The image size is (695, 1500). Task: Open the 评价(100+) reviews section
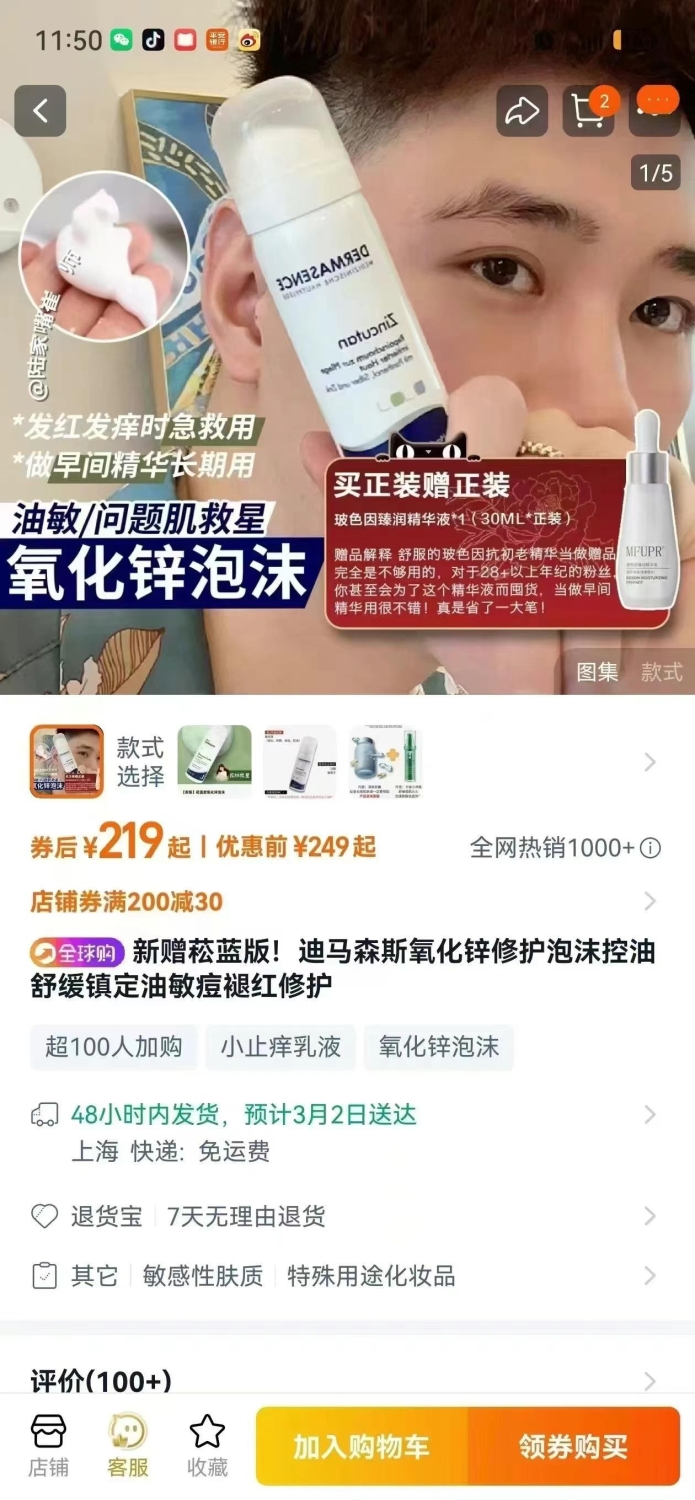pyautogui.click(x=347, y=1381)
